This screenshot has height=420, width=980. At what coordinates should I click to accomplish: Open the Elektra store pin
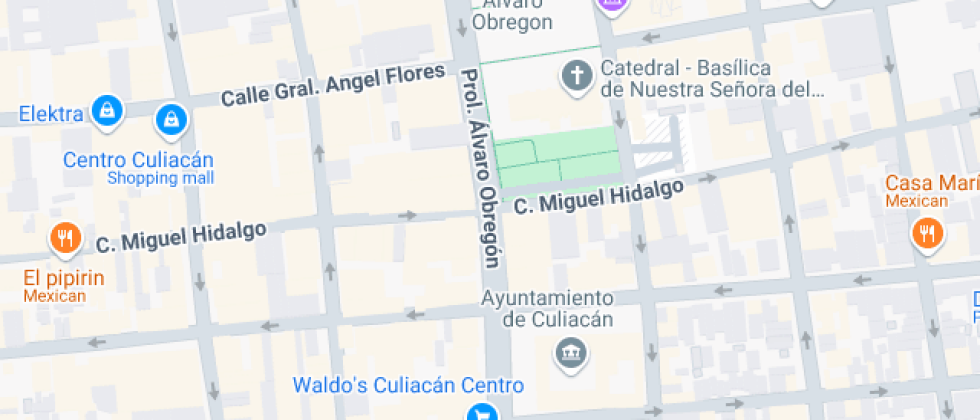106,109
